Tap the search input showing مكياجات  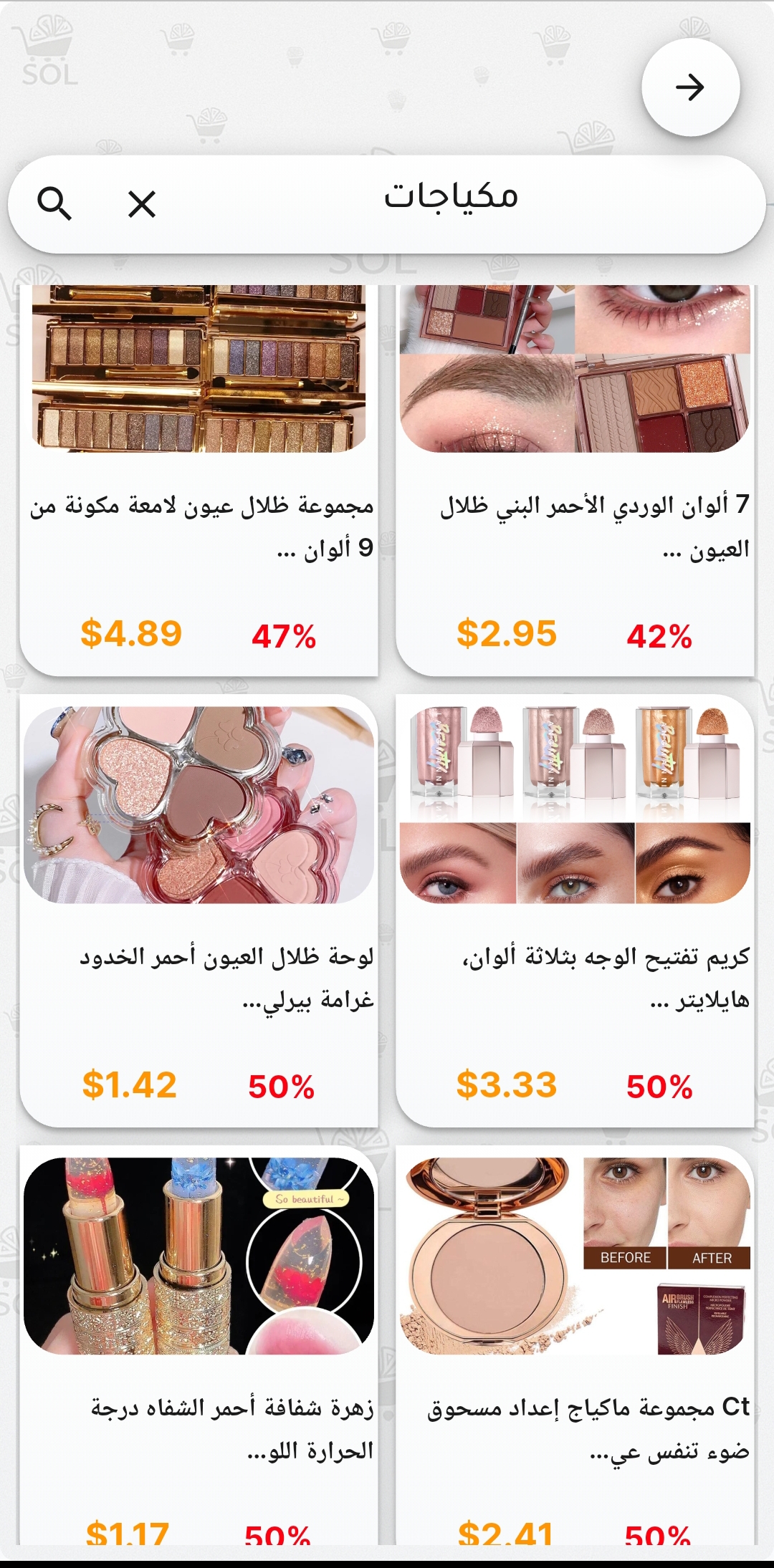tap(451, 198)
